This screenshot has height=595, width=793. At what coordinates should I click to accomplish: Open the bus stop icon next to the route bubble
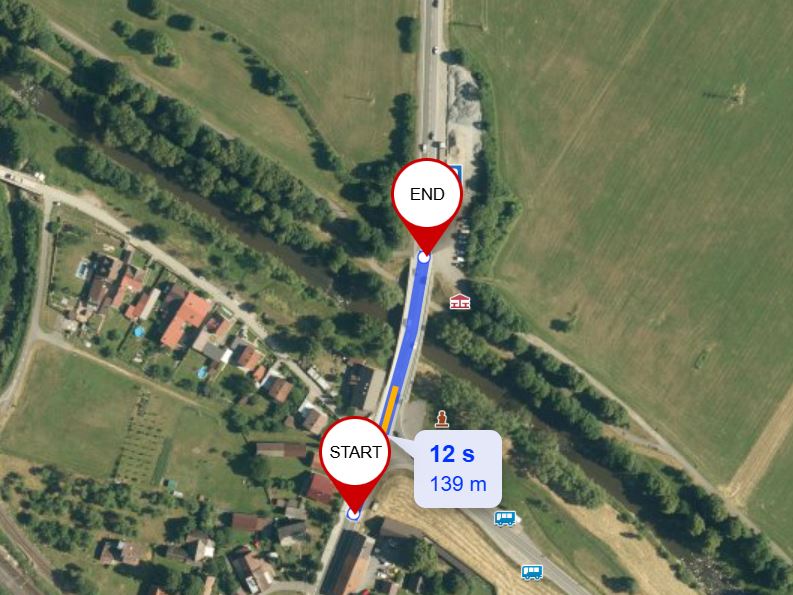pyautogui.click(x=505, y=518)
